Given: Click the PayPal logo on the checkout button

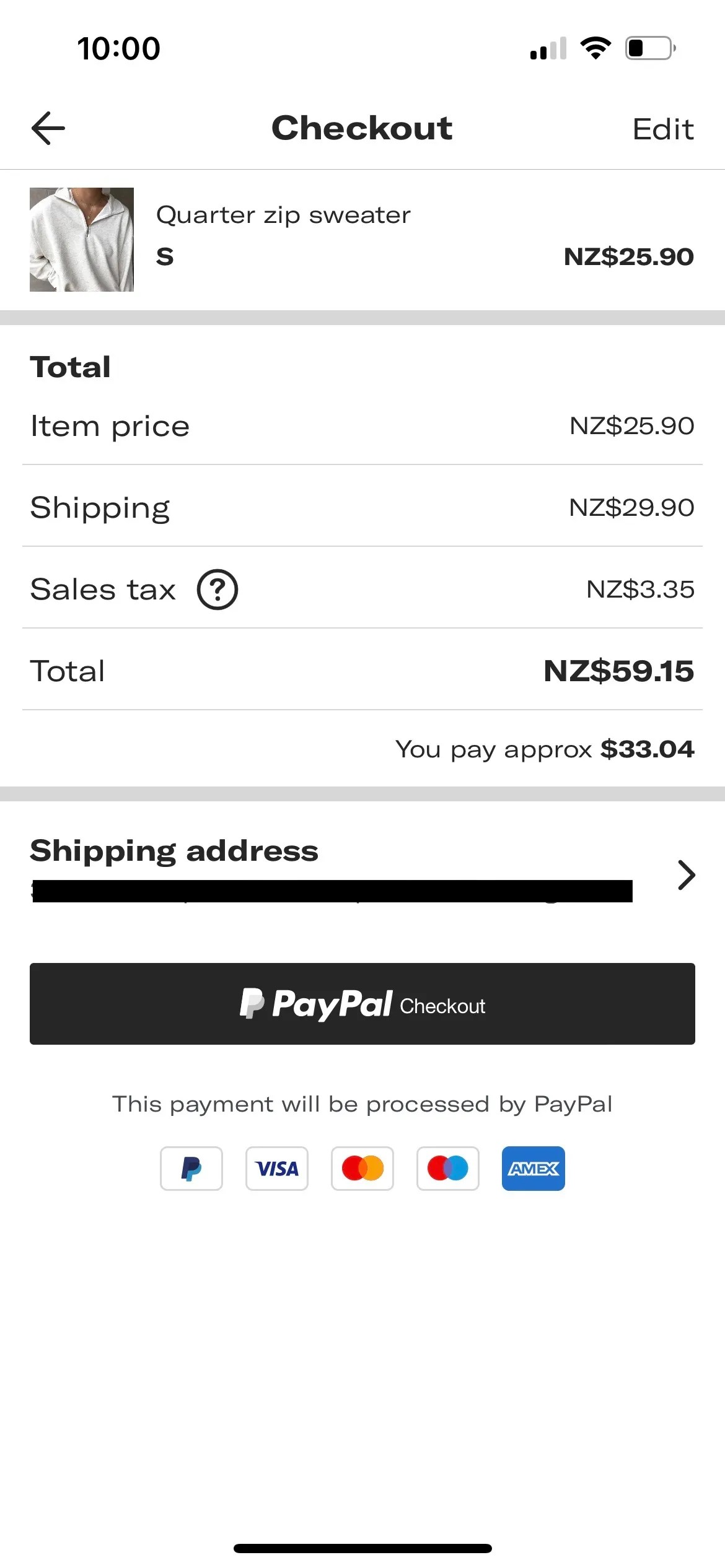Looking at the screenshot, I should pos(317,1004).
